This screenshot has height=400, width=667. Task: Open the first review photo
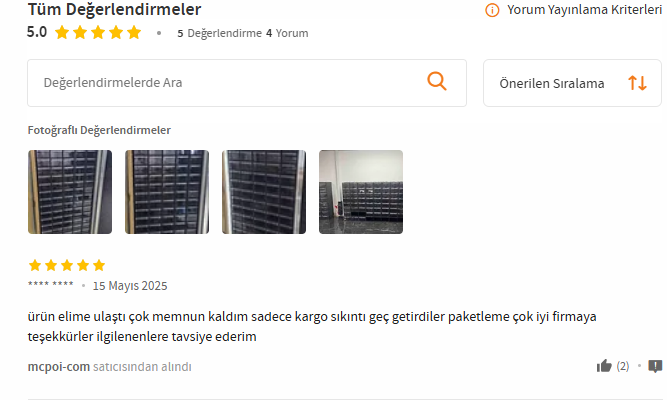70,192
